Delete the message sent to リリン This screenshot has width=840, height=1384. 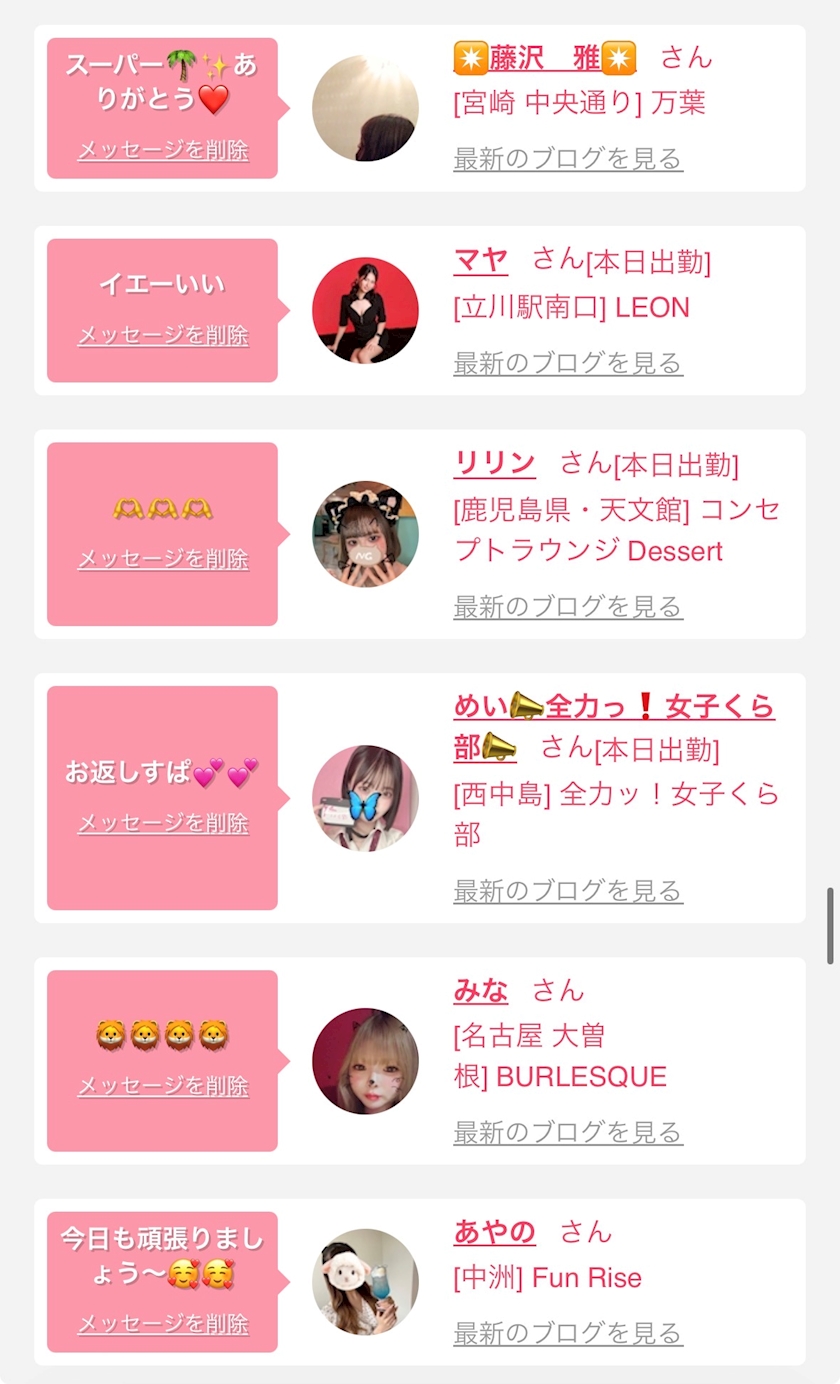[x=163, y=559]
